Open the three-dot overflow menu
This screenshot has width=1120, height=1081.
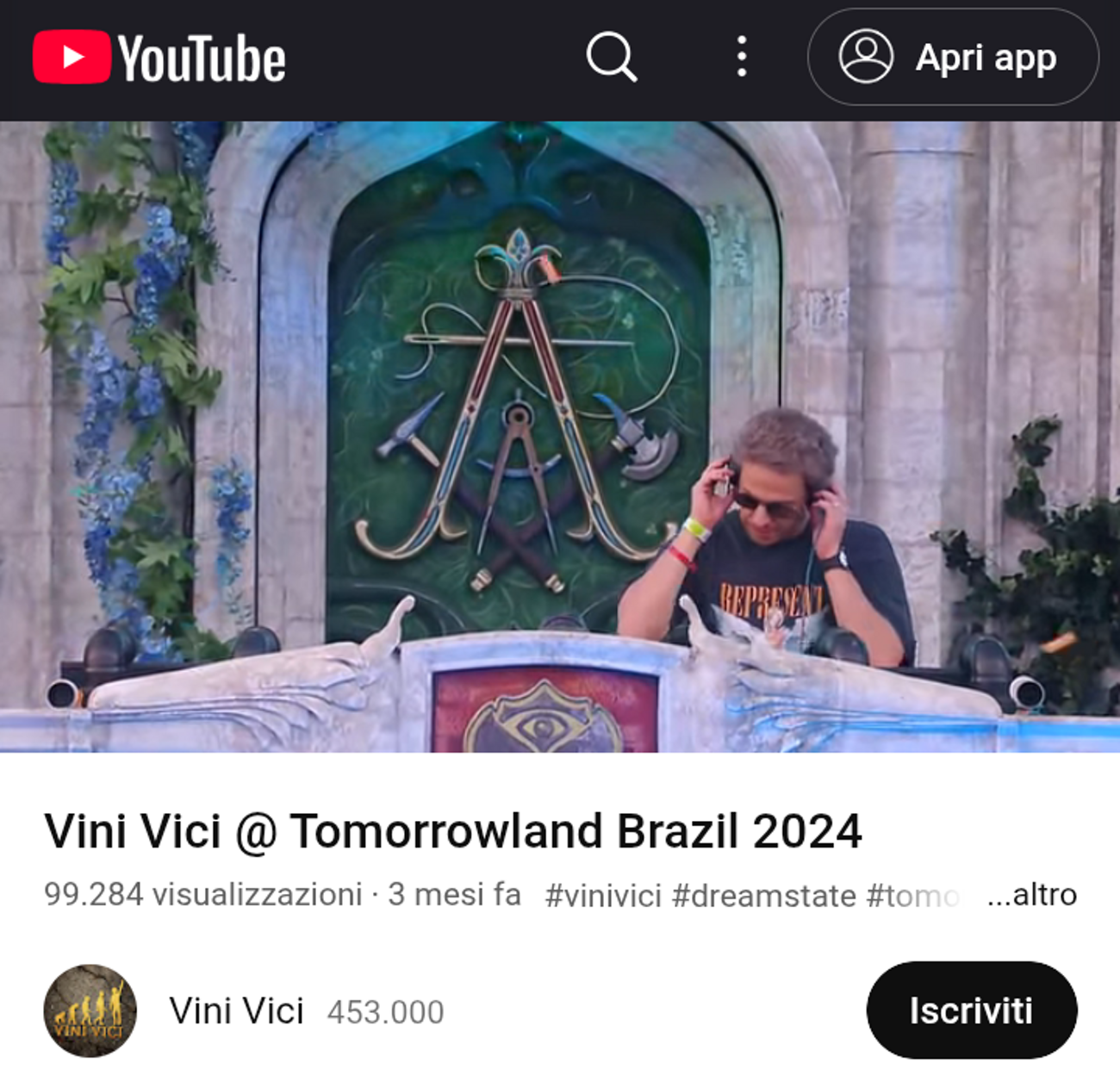[x=741, y=57]
